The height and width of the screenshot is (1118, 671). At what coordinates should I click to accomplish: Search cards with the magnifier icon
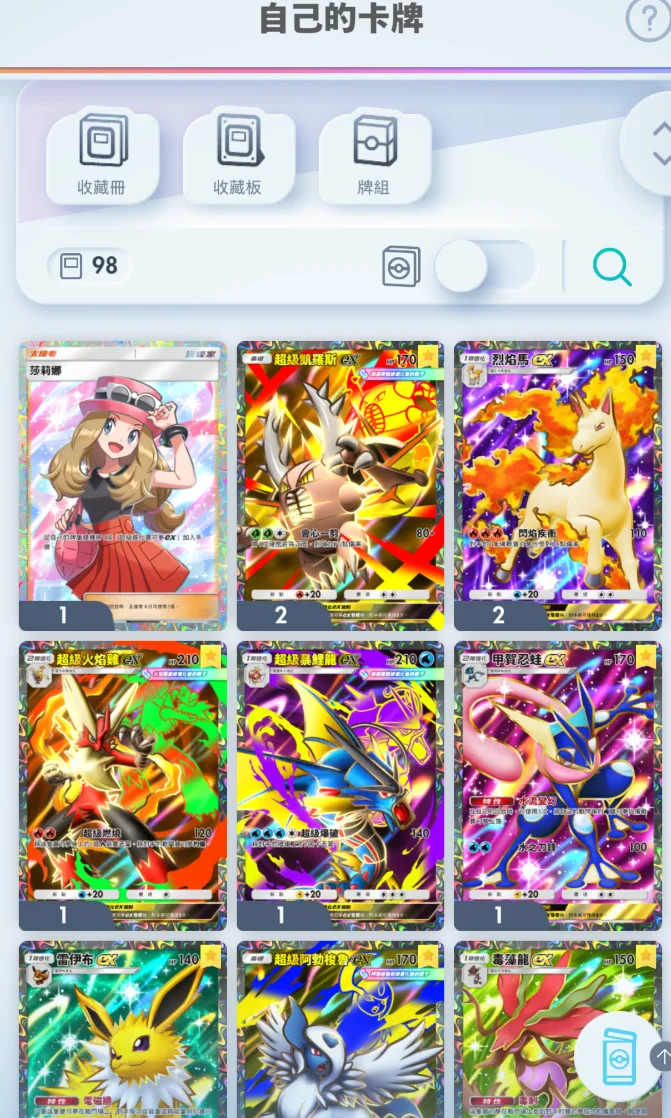(x=611, y=266)
